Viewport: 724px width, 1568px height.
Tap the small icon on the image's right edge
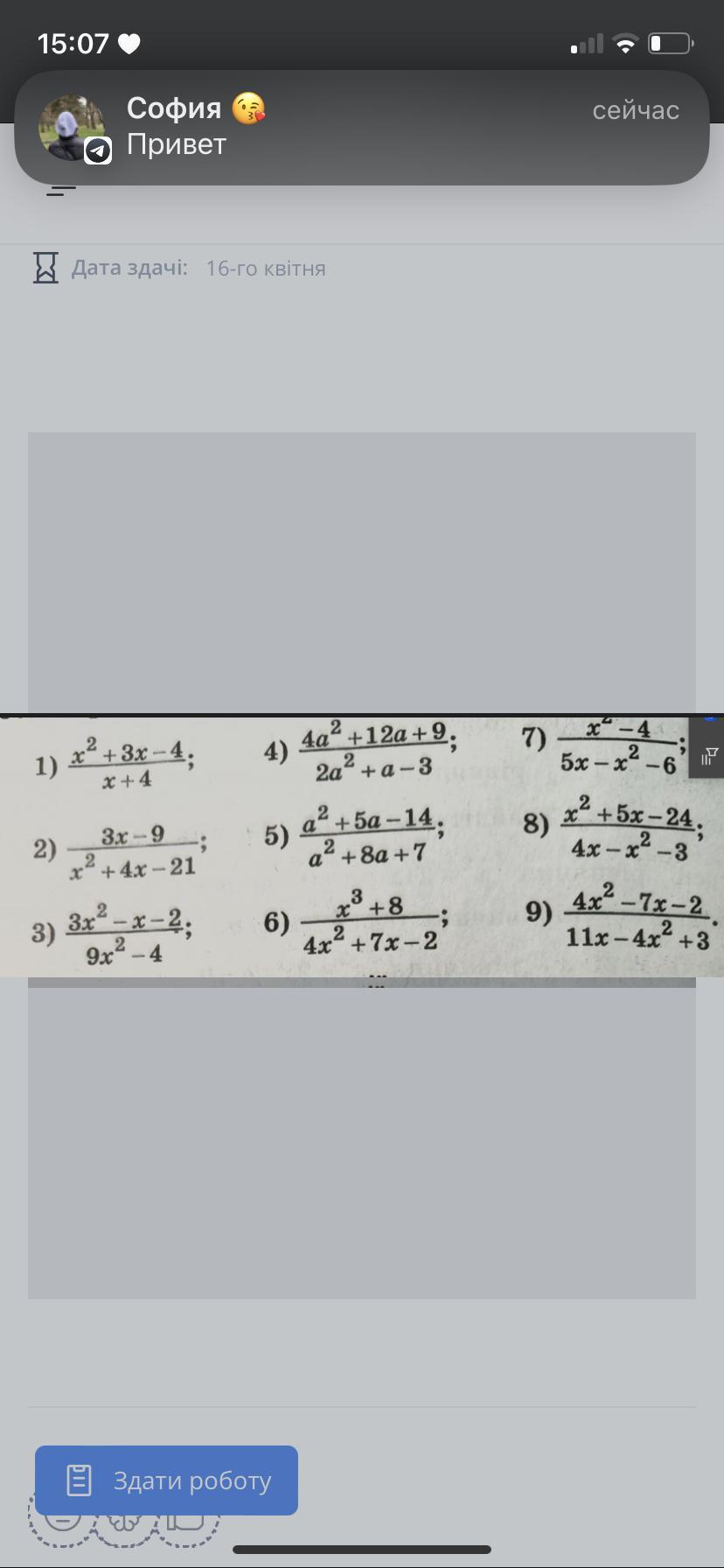[709, 753]
